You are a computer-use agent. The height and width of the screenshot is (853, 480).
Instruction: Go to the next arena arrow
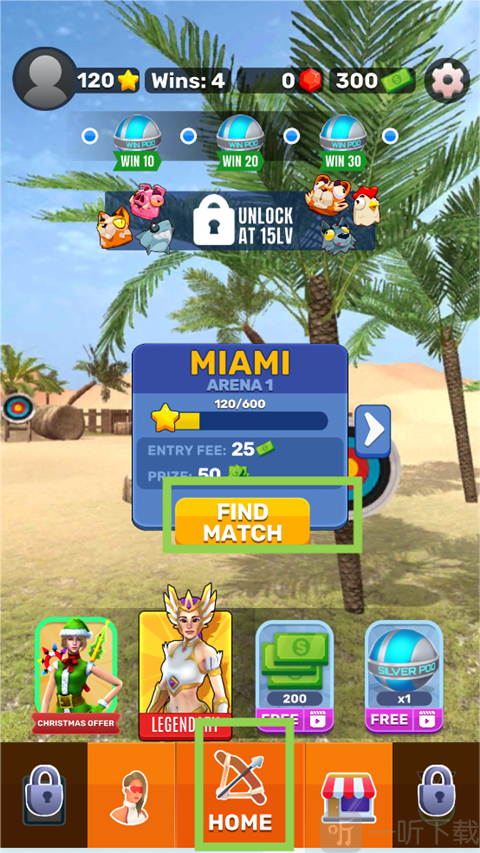373,430
